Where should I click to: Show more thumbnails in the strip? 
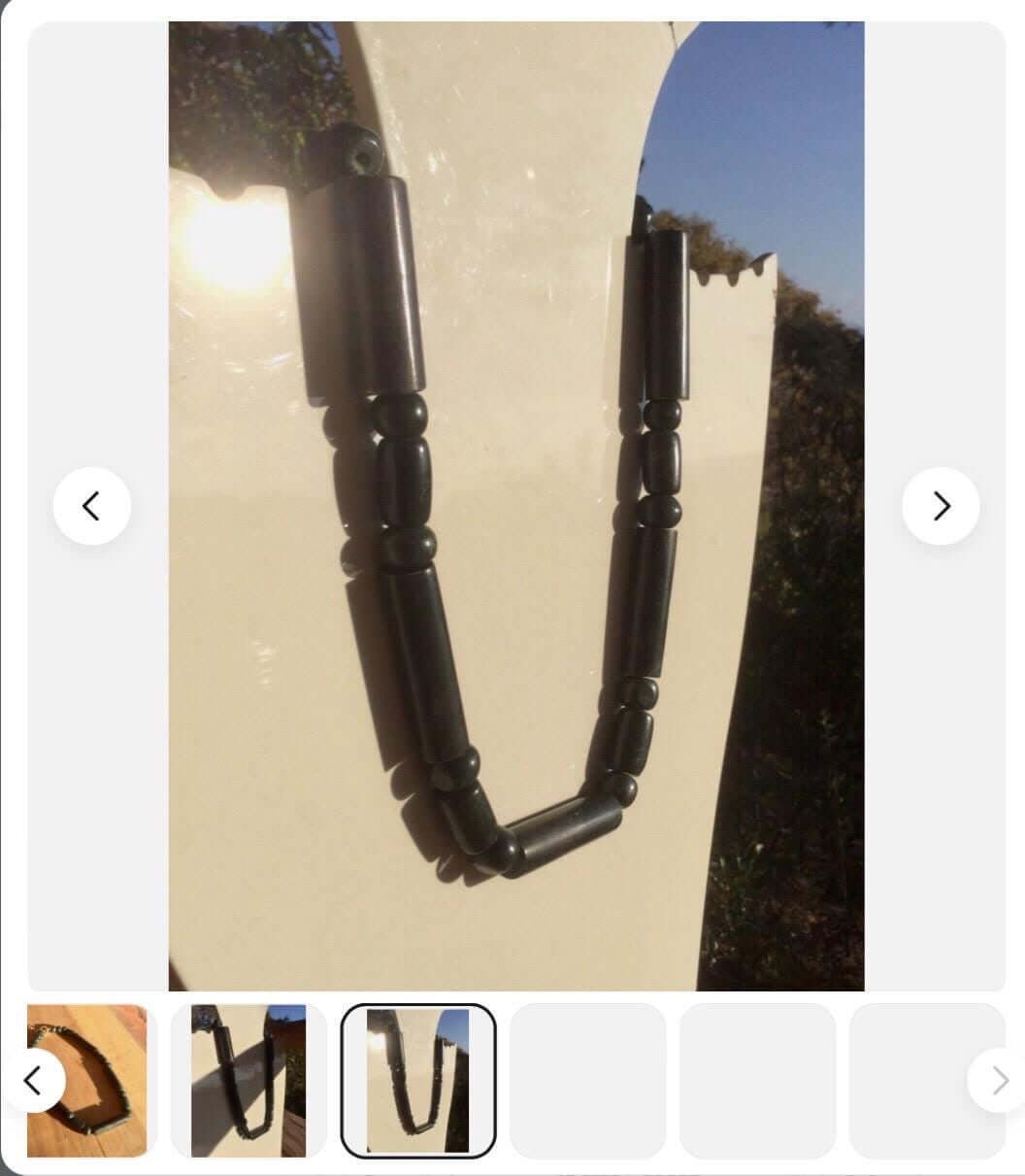pos(998,1080)
